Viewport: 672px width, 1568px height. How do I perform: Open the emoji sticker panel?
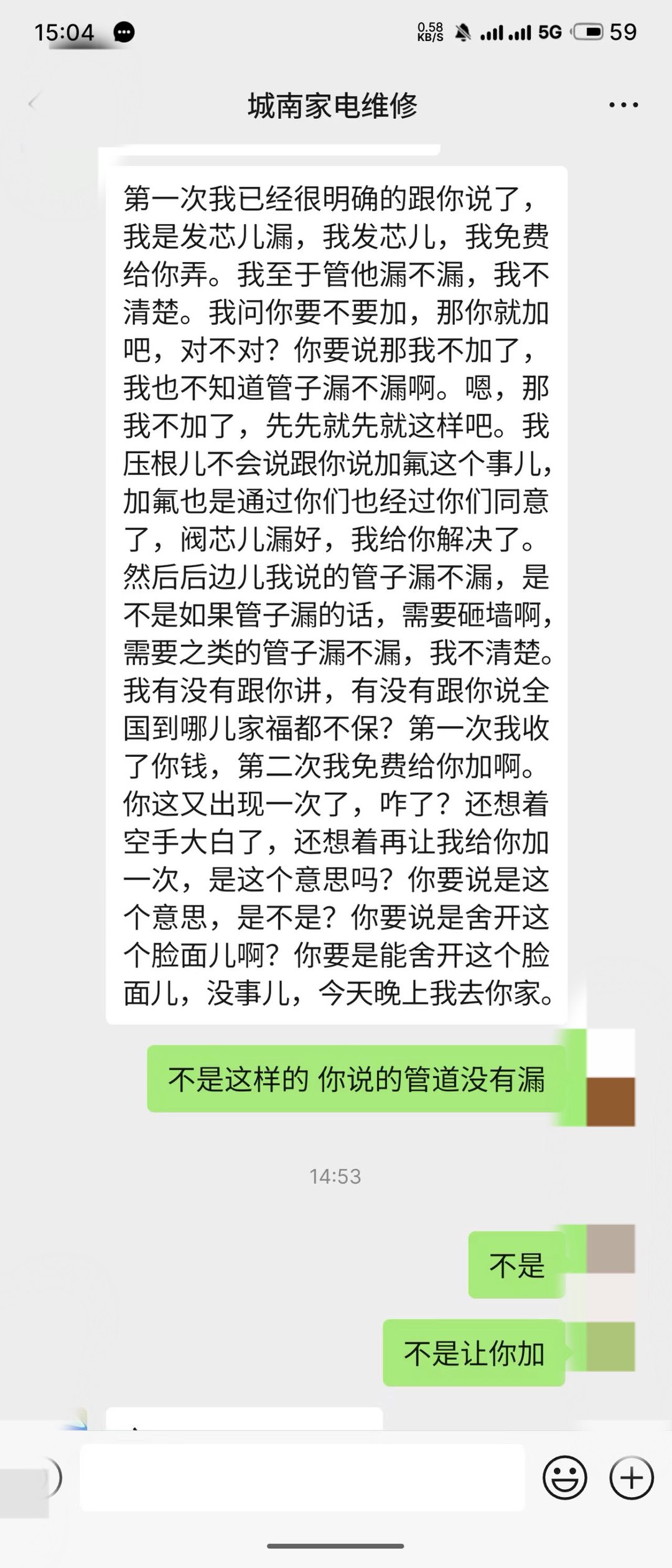coord(564,1477)
